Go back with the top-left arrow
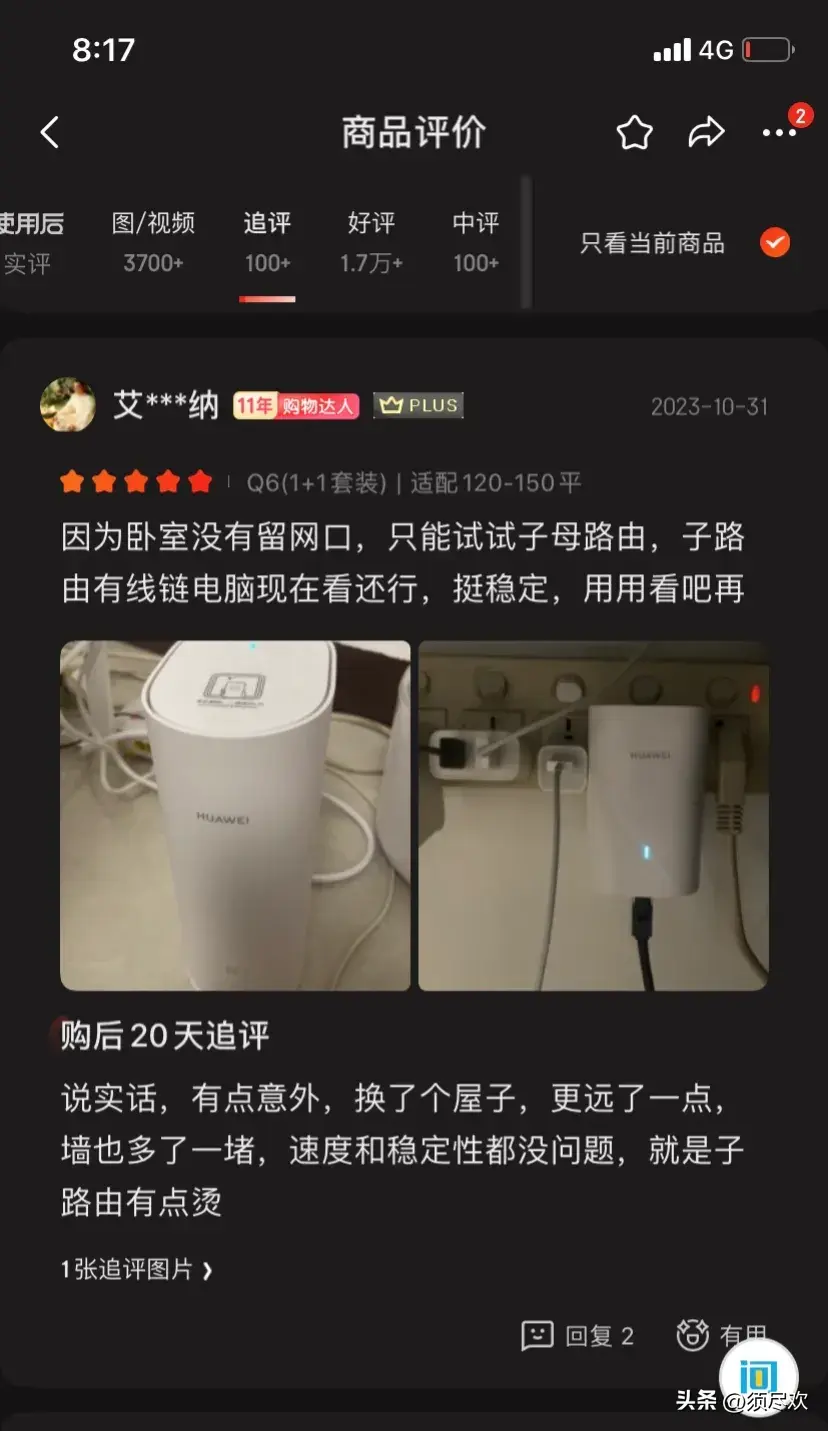The image size is (828, 1431). [x=50, y=132]
